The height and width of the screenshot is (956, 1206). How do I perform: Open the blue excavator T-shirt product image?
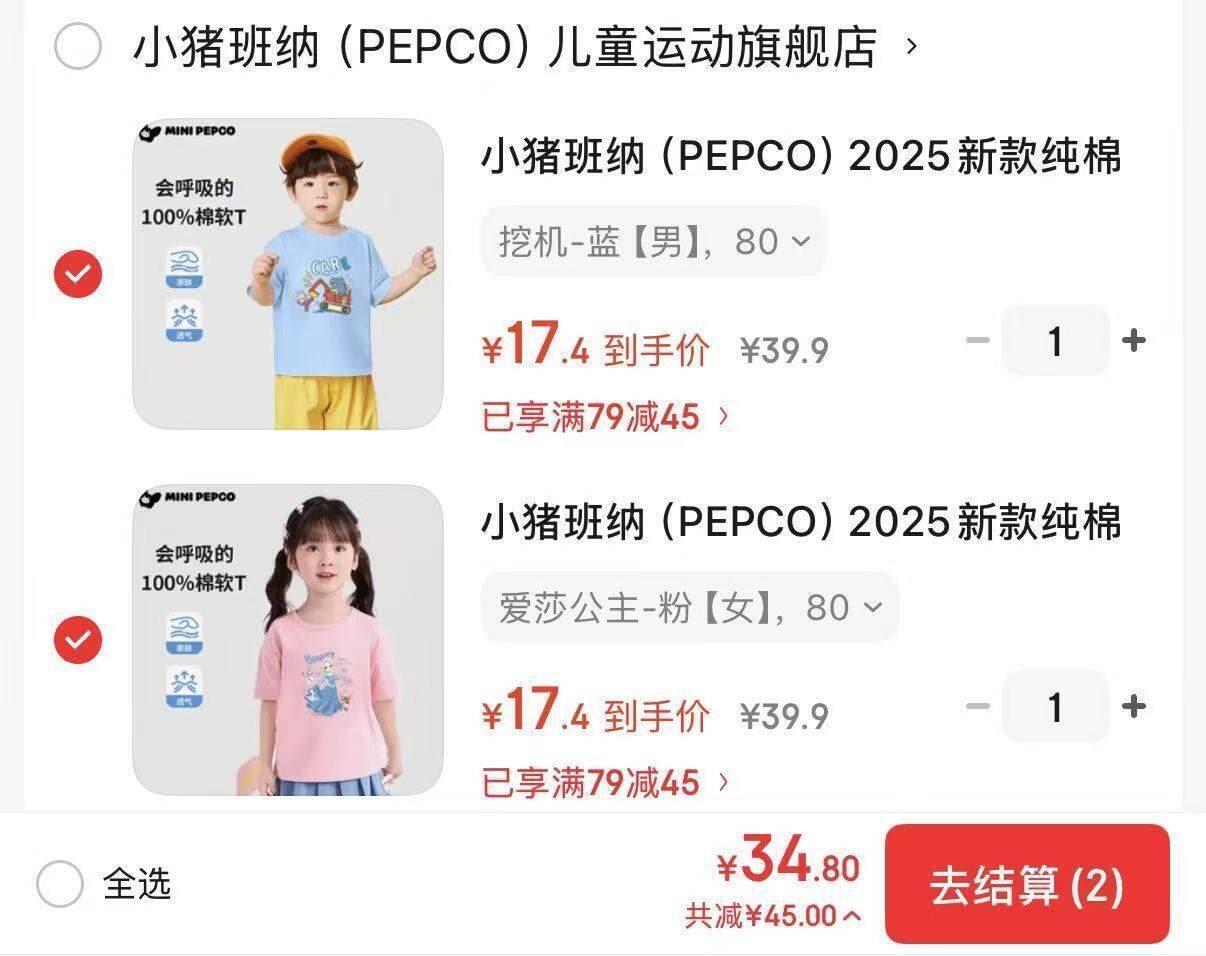288,275
